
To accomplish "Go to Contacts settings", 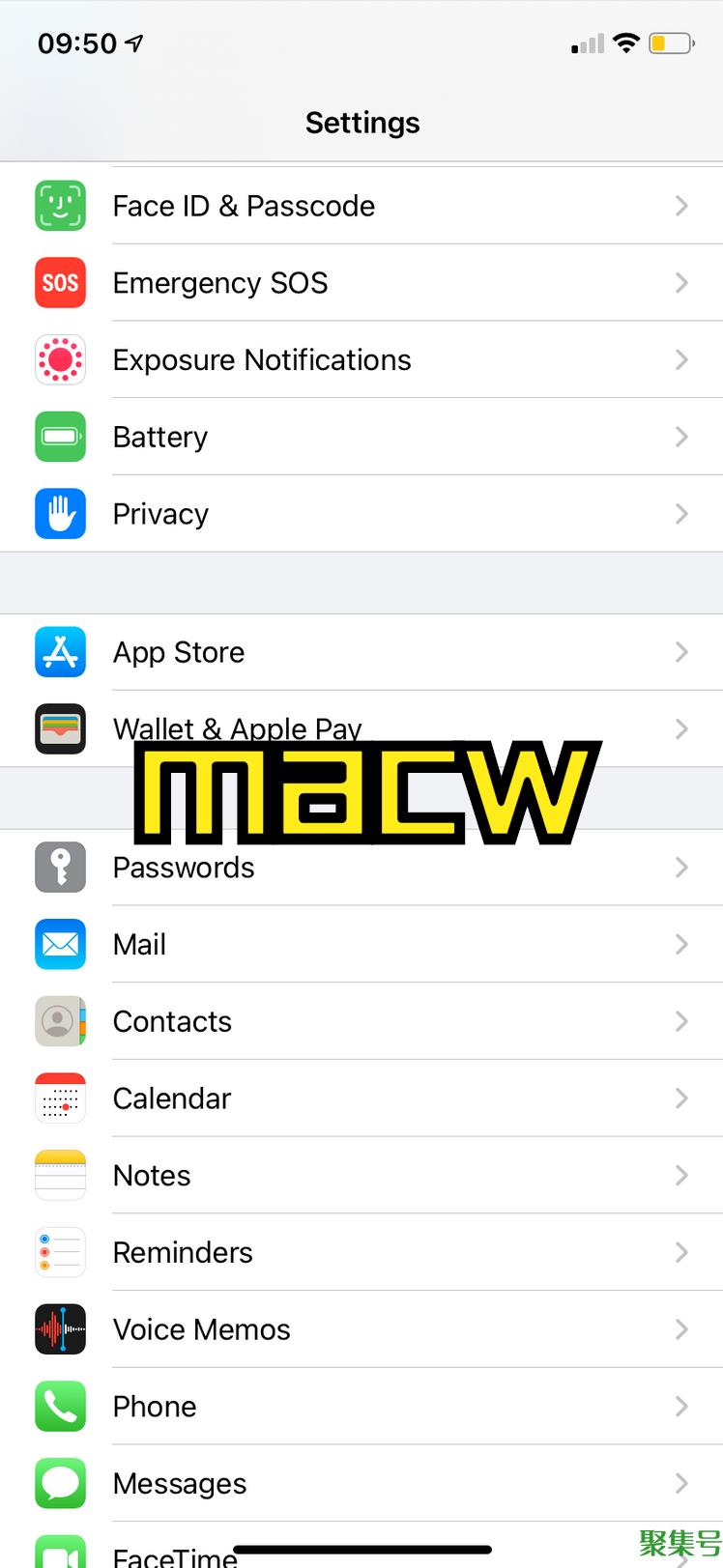I will click(361, 1021).
